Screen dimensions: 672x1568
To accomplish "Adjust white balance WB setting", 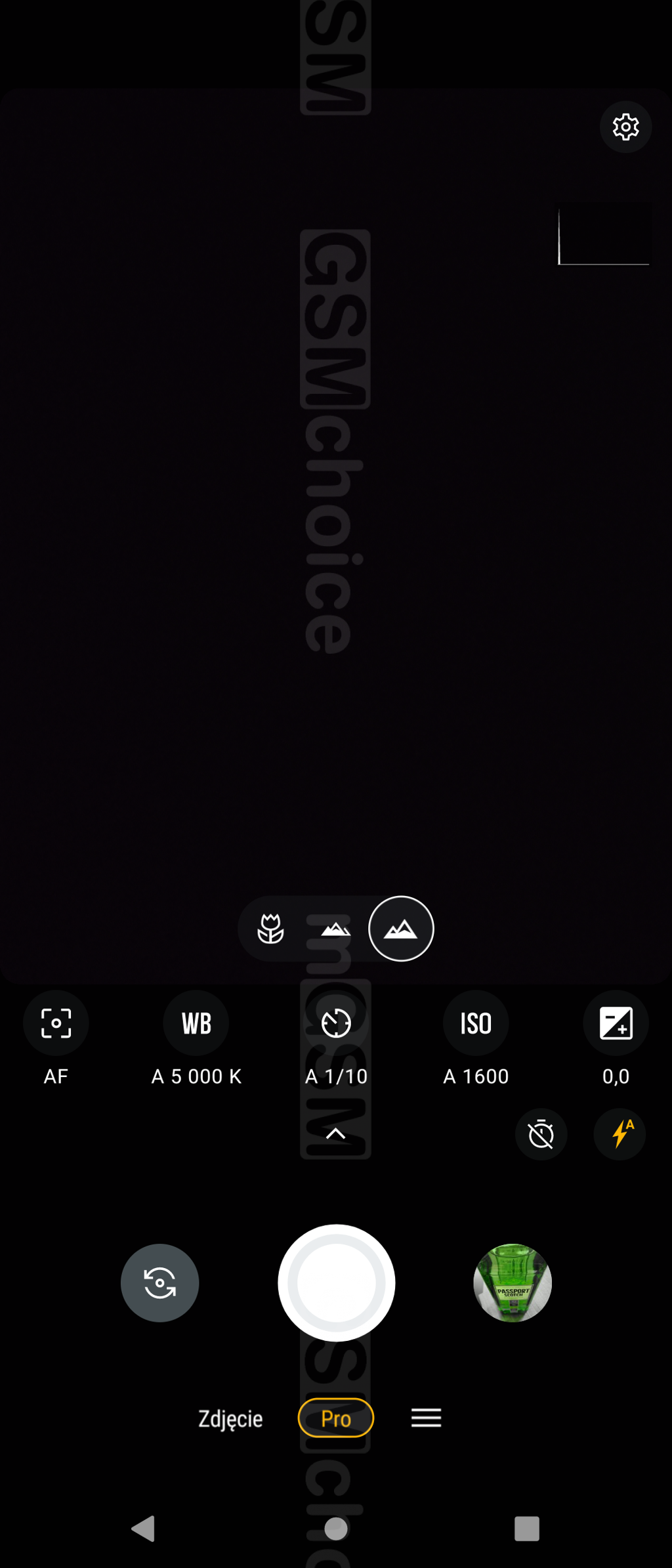I will [x=196, y=1023].
